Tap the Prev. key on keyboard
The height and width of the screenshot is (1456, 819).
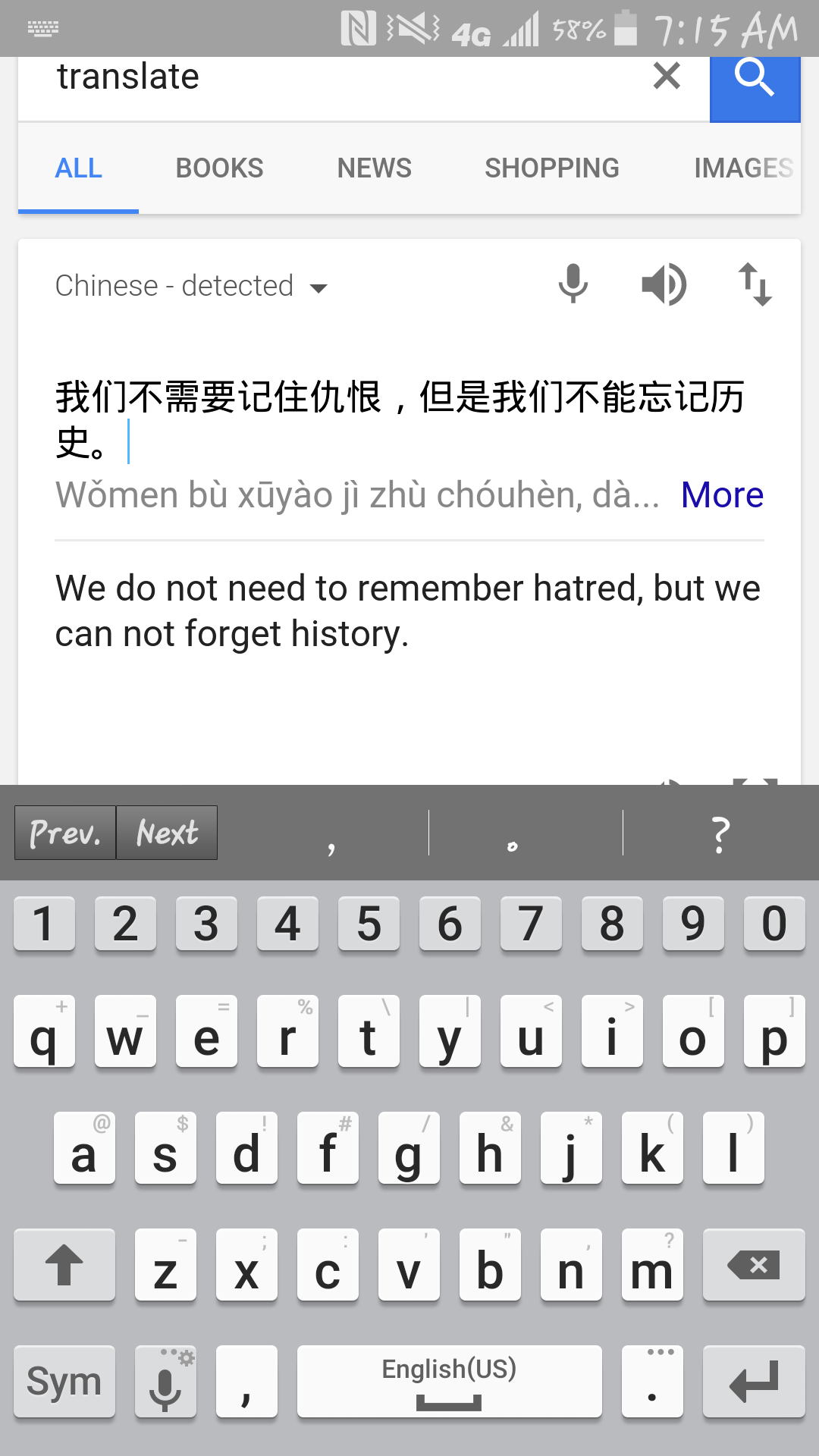pos(65,833)
